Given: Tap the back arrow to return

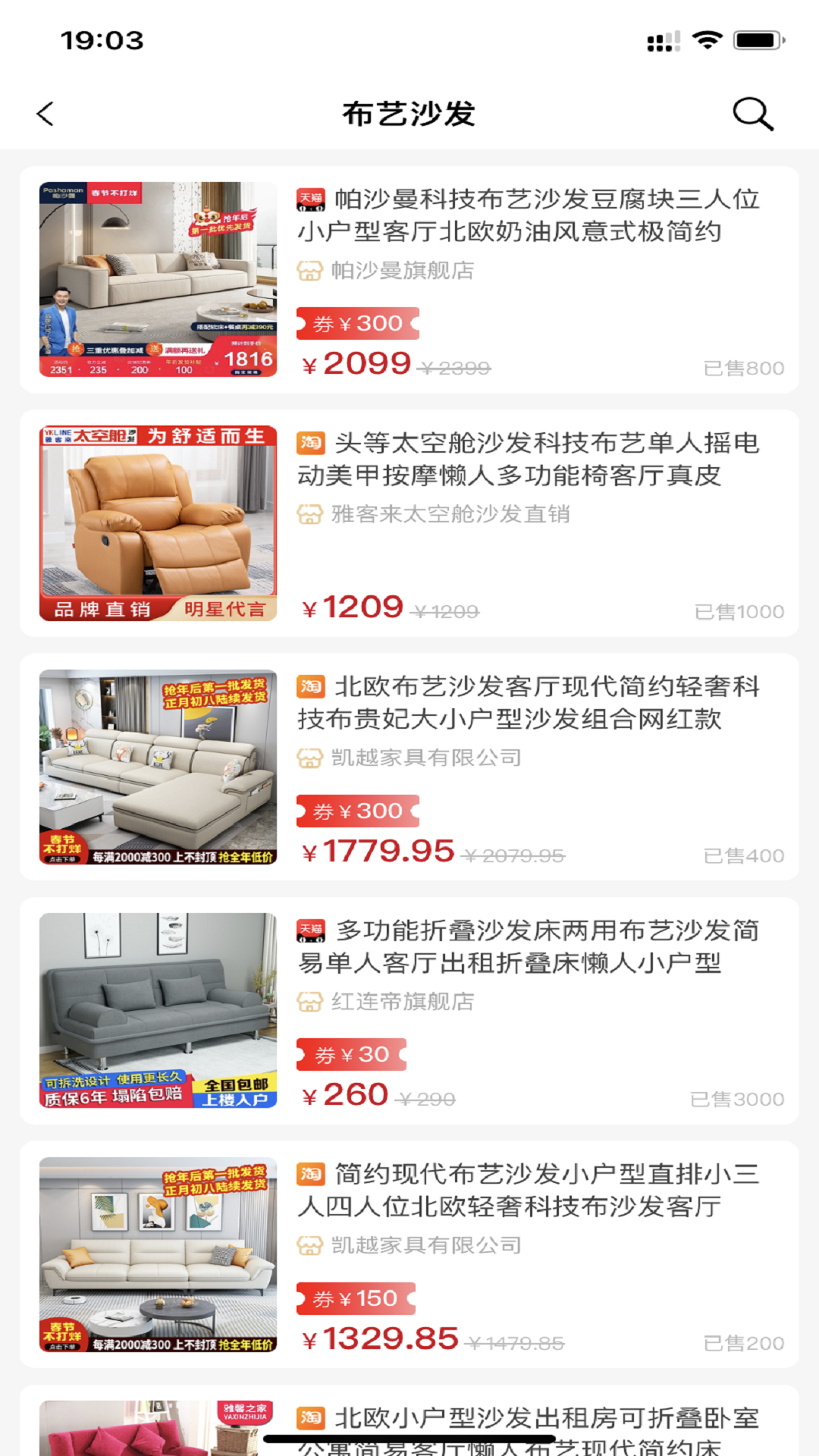Looking at the screenshot, I should click(x=45, y=114).
